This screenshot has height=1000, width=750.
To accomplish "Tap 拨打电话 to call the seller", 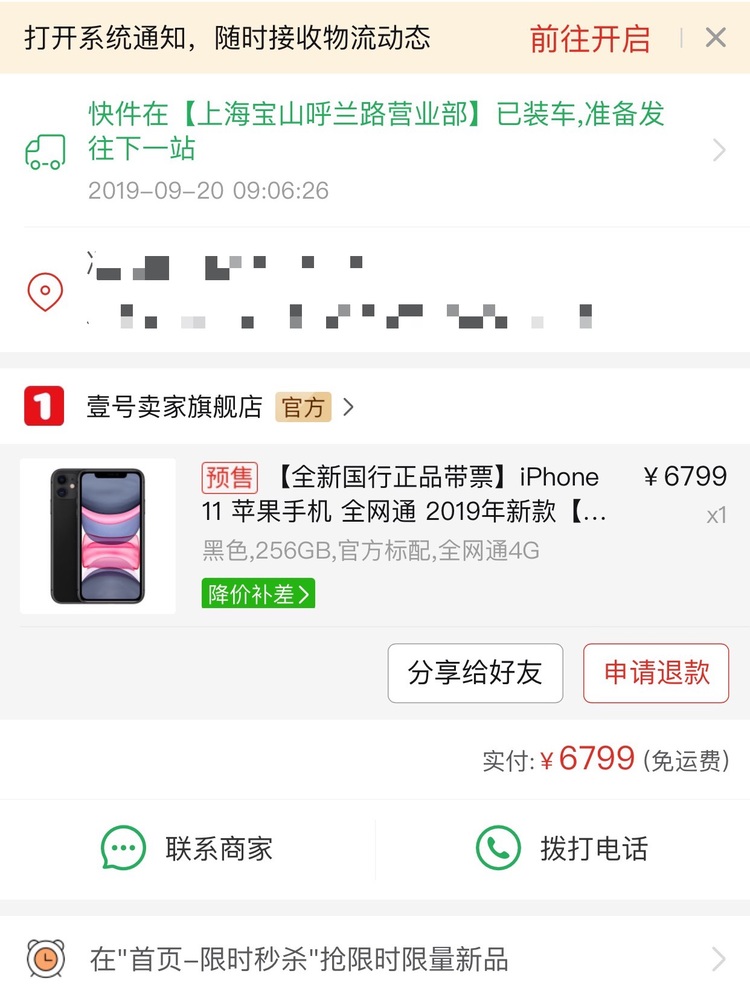I will pos(563,849).
